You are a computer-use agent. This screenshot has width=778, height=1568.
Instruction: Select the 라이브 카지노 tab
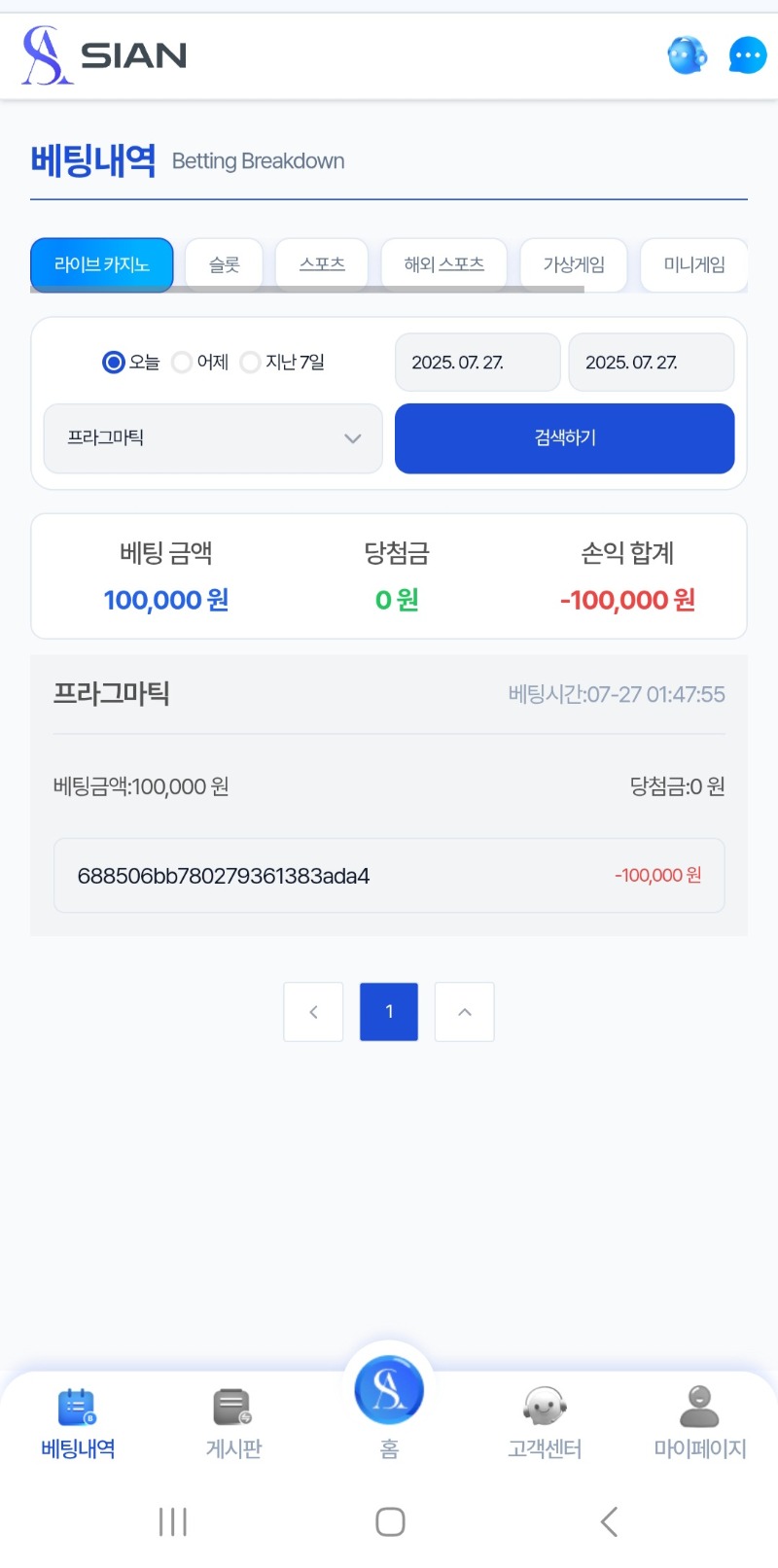coord(102,264)
